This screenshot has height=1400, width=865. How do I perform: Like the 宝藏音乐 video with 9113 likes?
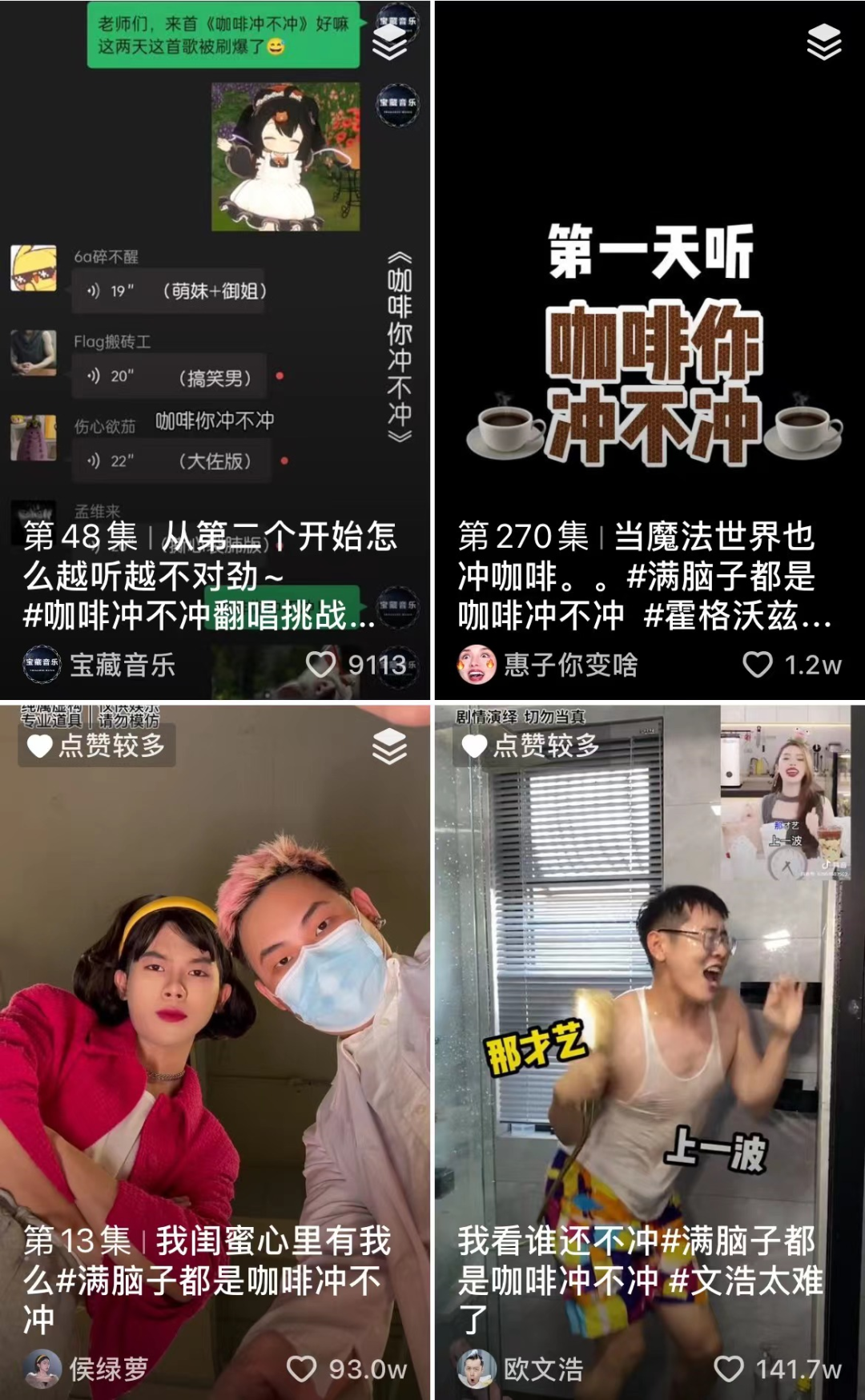point(322,664)
